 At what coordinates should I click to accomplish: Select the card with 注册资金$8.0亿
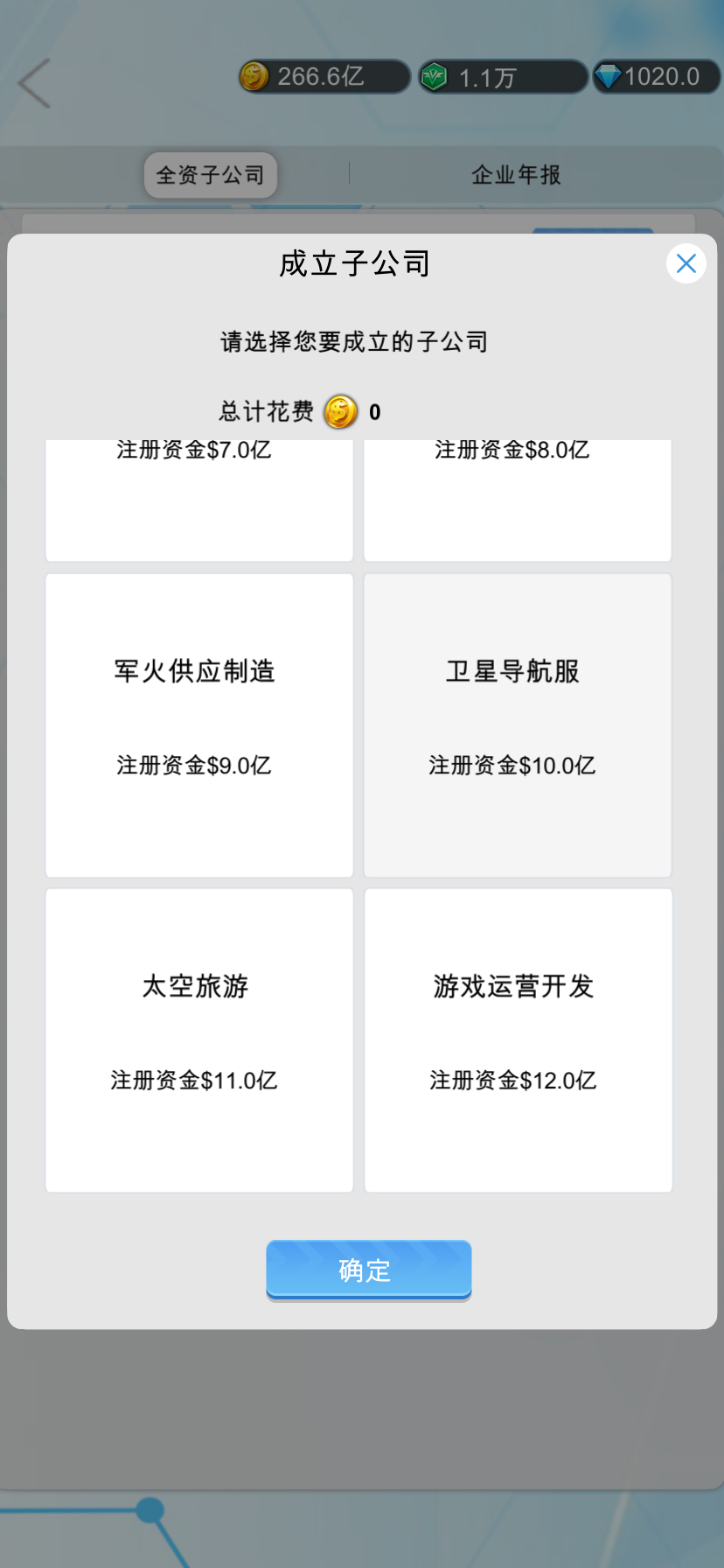click(518, 500)
